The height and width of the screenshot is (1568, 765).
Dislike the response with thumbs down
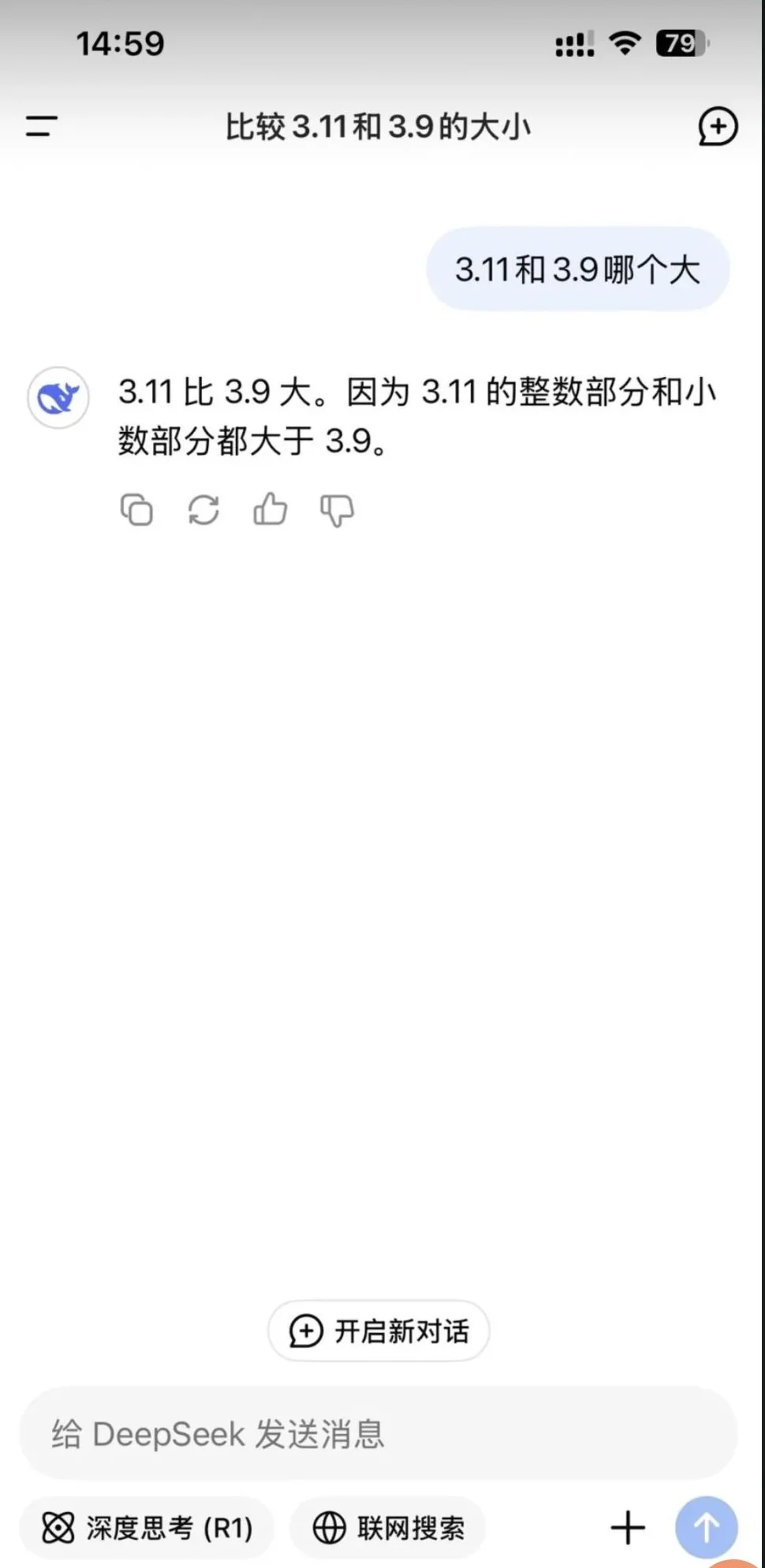pyautogui.click(x=337, y=510)
